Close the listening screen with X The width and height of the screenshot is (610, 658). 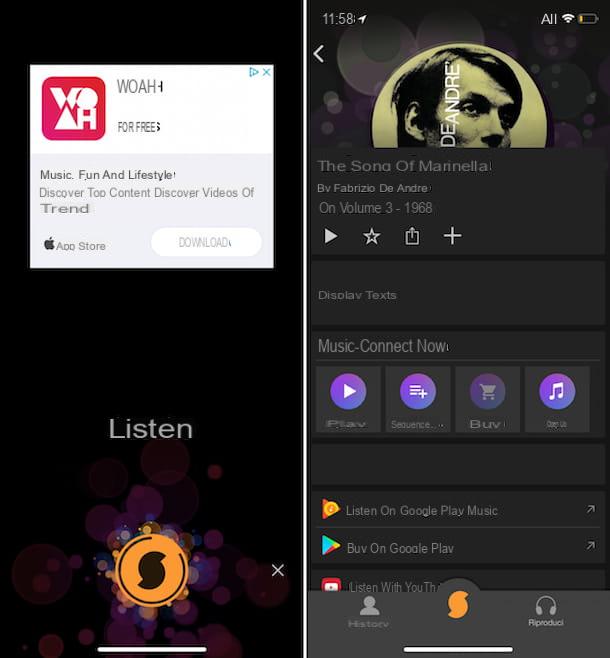[278, 570]
